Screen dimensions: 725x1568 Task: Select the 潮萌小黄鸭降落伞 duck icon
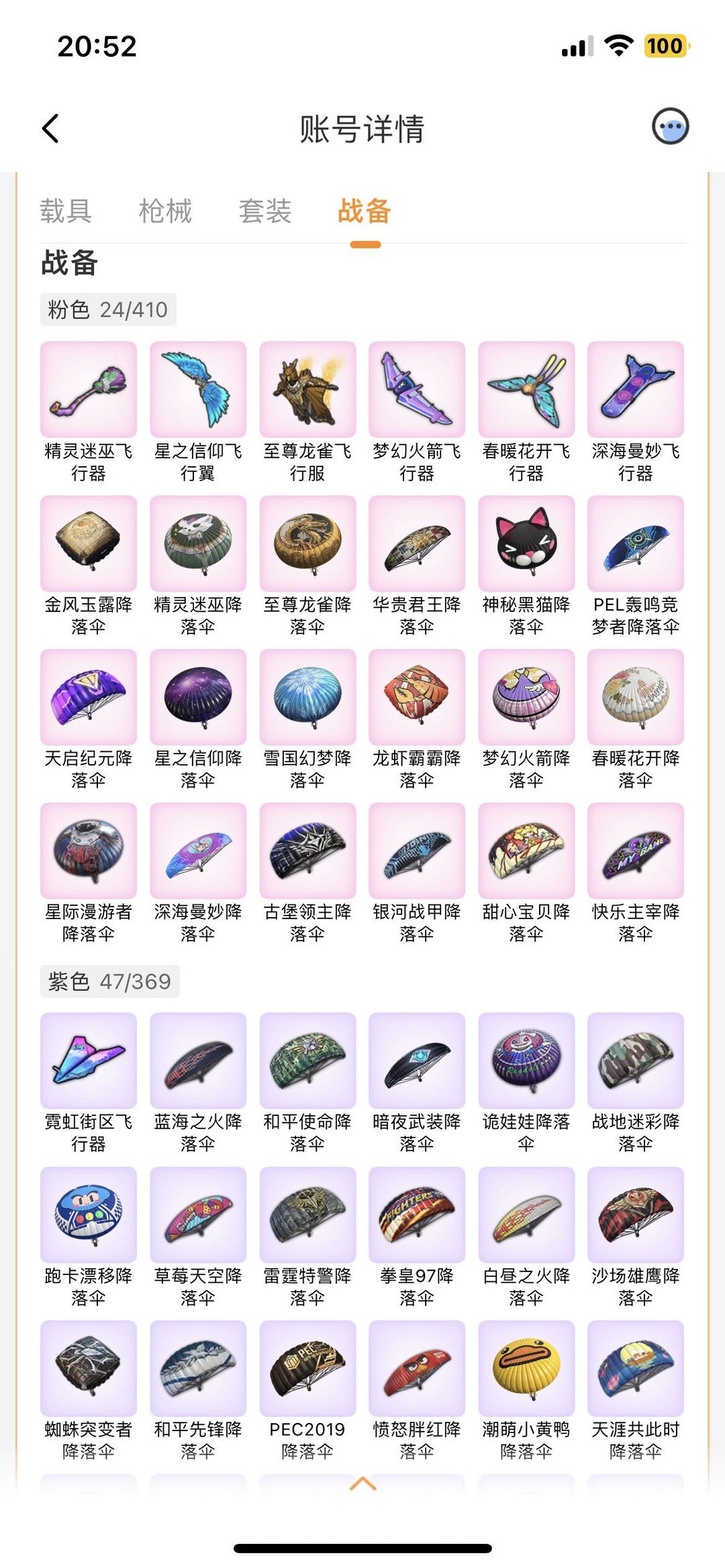pos(525,1369)
